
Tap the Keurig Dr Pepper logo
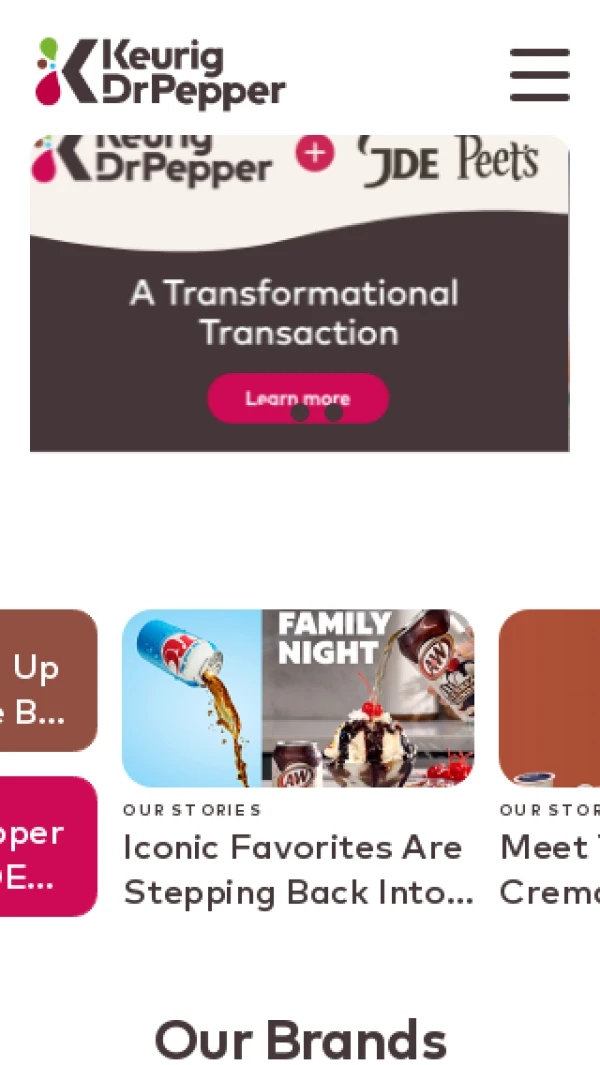[x=160, y=72]
